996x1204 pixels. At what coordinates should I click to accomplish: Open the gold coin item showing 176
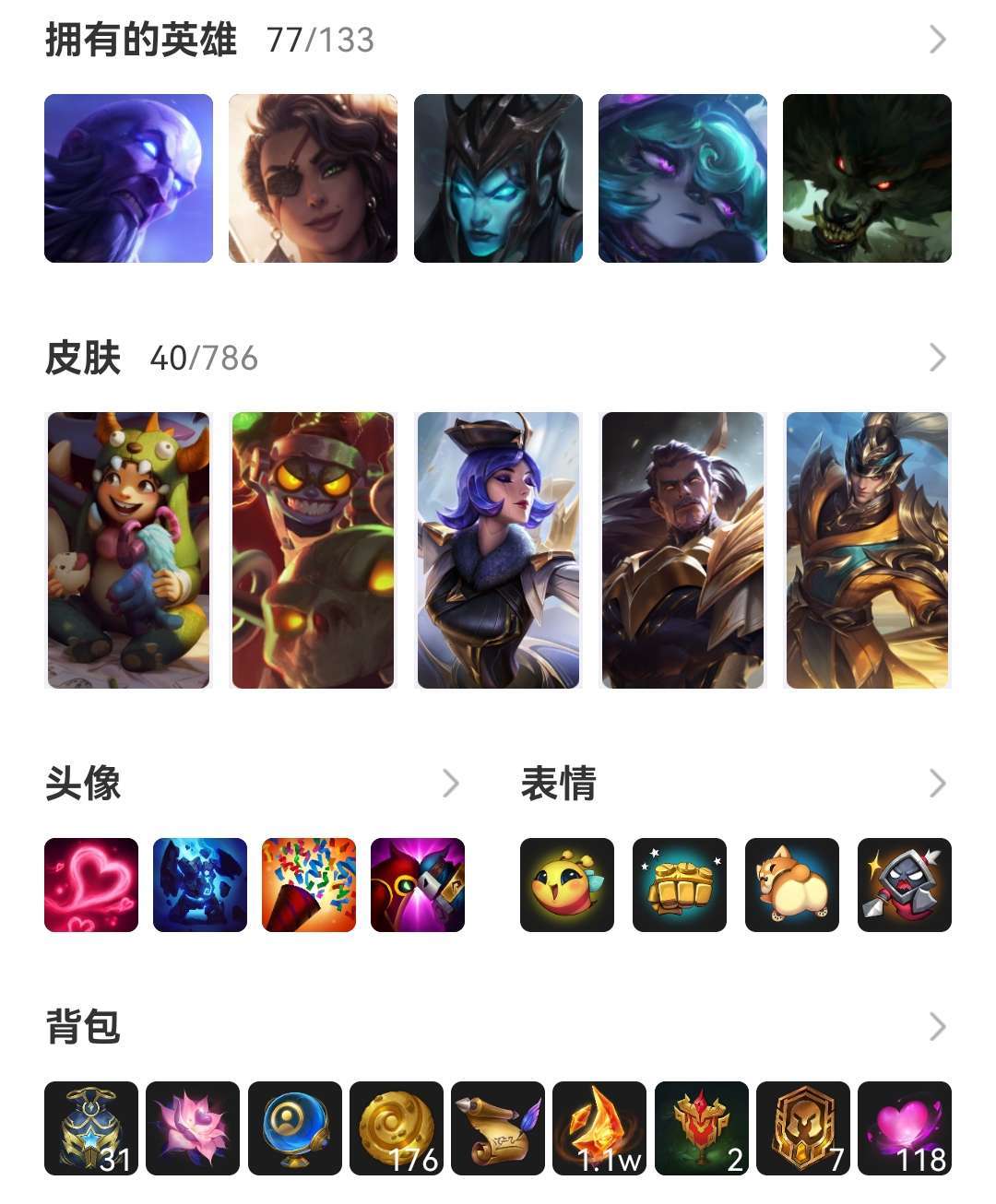point(397,1128)
